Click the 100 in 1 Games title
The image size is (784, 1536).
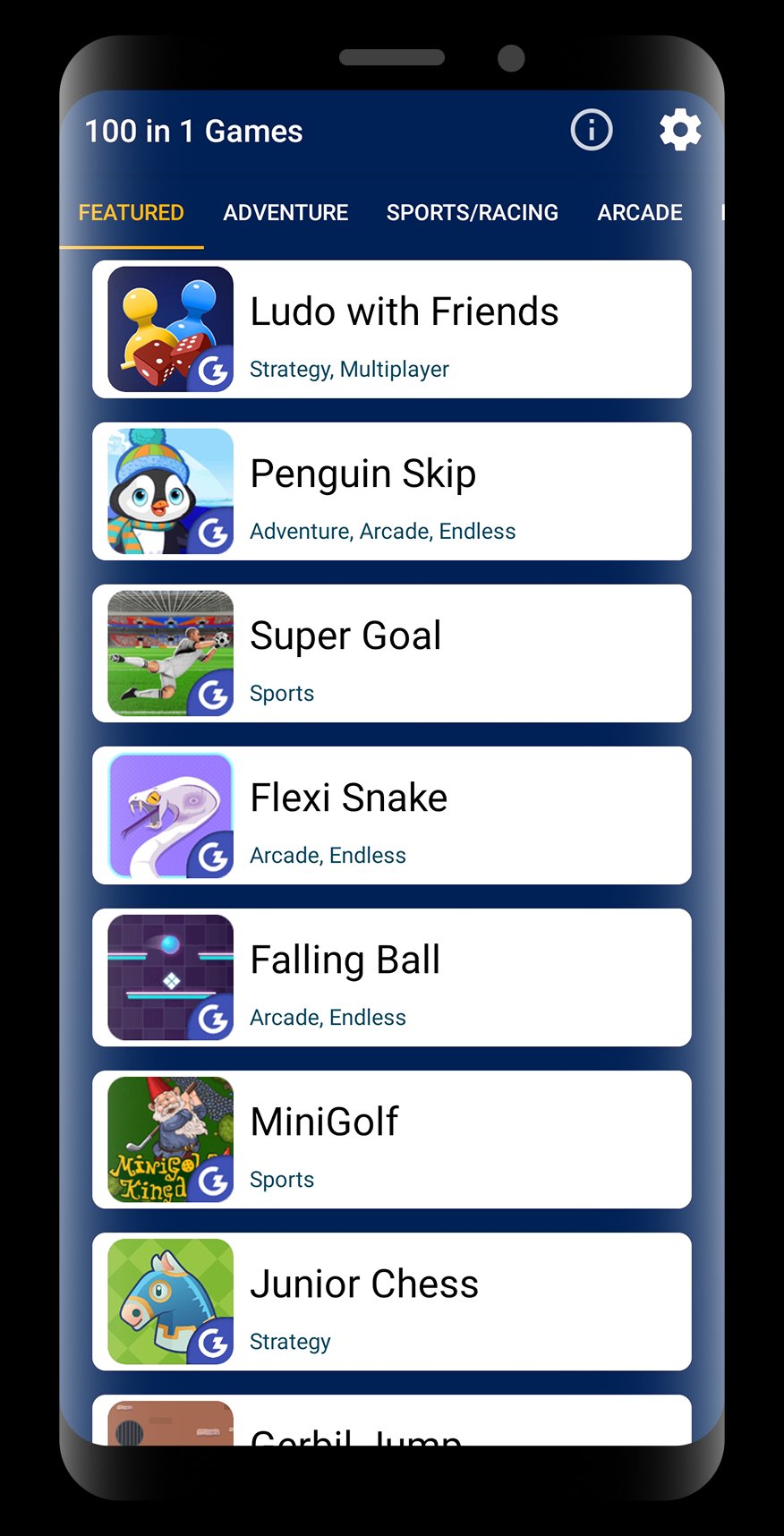pos(193,130)
